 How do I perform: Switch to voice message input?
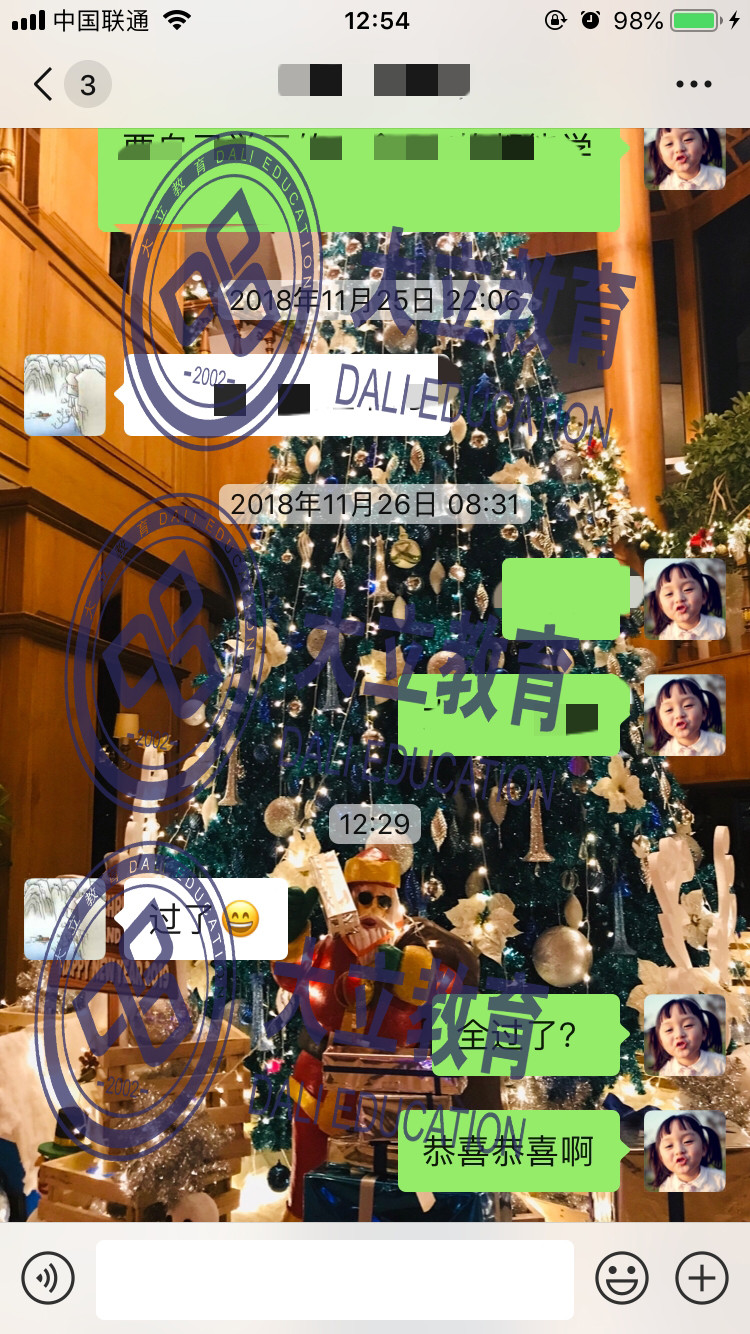pyautogui.click(x=48, y=1277)
